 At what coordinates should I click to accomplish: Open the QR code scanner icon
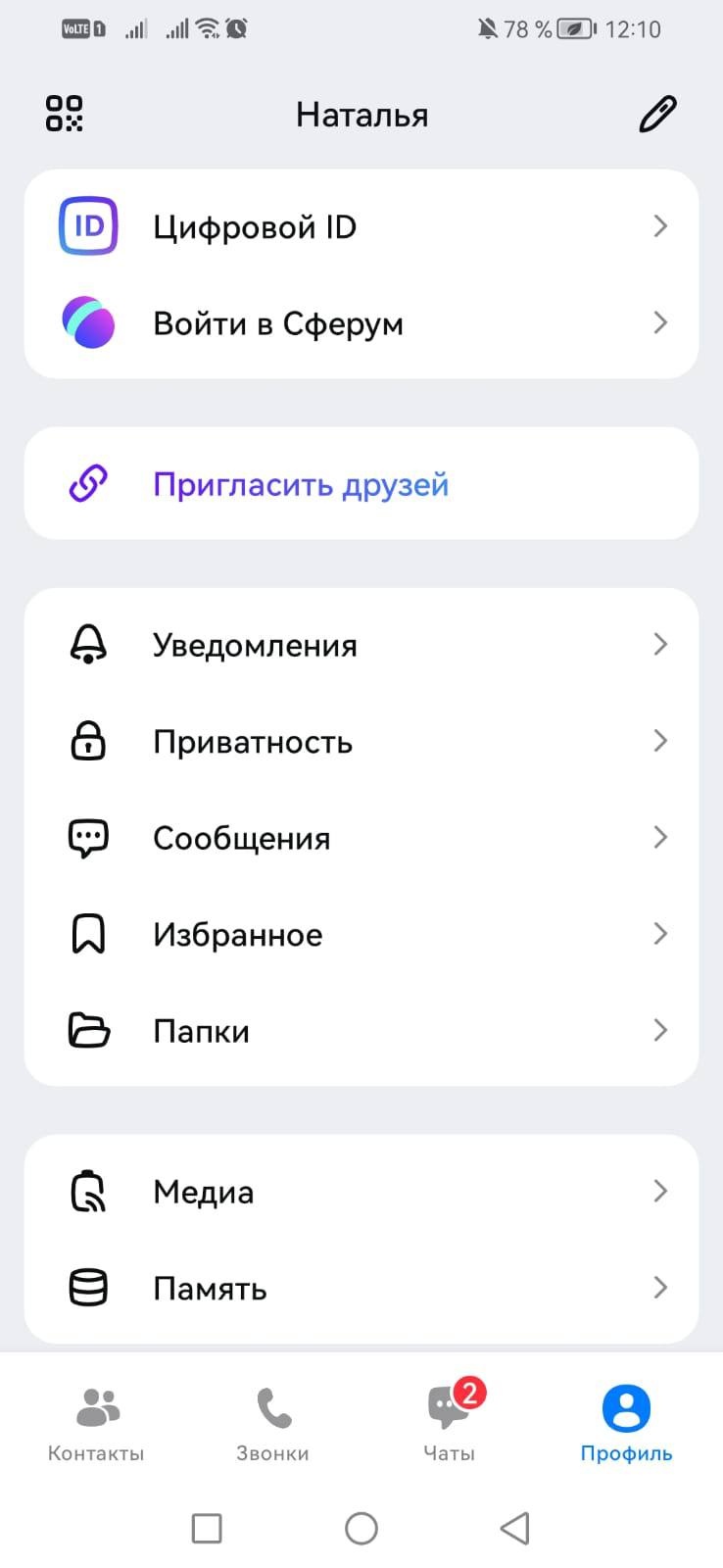pyautogui.click(x=65, y=114)
